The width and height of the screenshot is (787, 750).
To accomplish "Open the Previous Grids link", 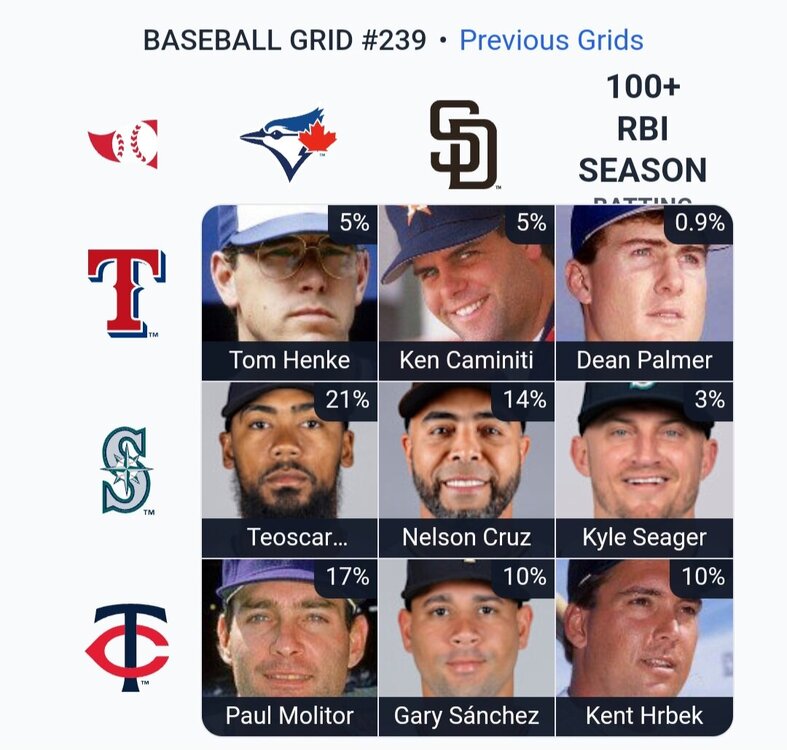I will click(551, 41).
